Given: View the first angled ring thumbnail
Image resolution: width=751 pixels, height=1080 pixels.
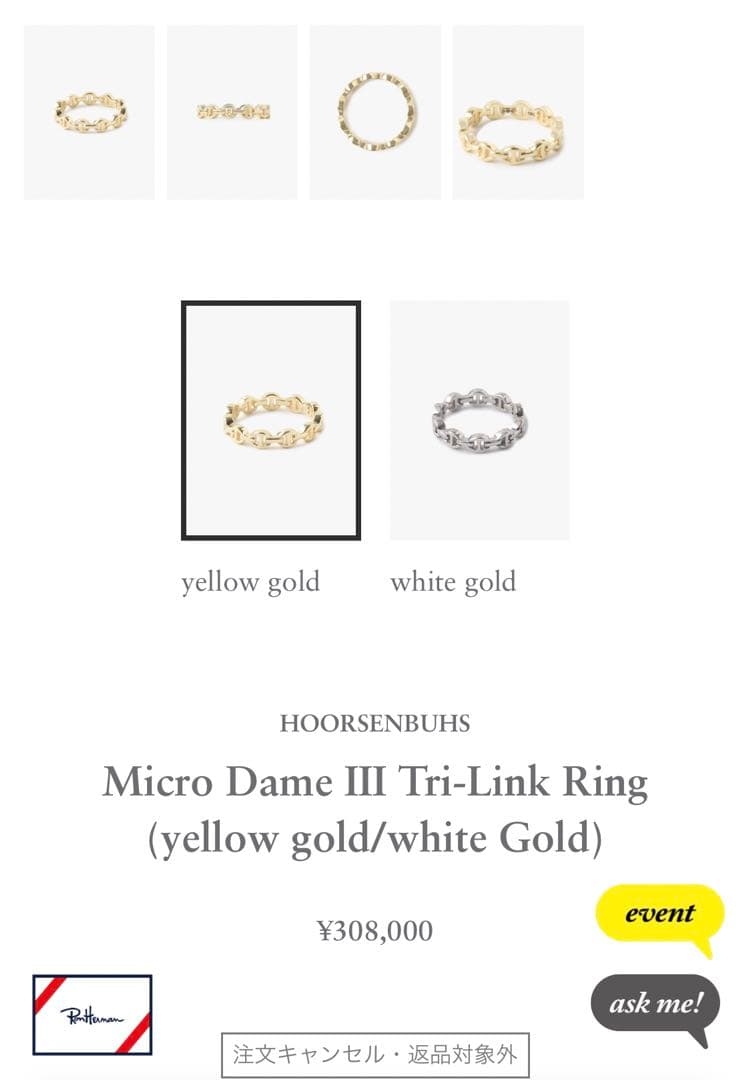Looking at the screenshot, I should (x=89, y=112).
